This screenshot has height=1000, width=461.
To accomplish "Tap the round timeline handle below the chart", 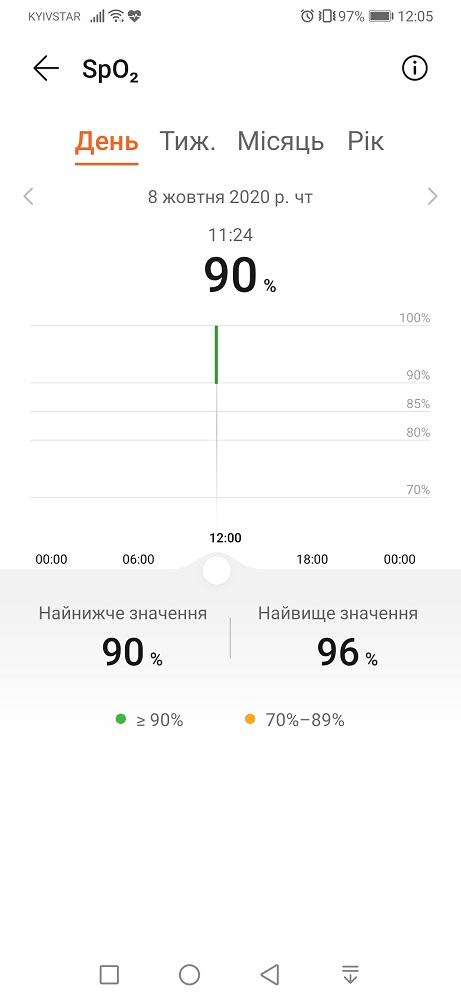I will click(x=217, y=570).
